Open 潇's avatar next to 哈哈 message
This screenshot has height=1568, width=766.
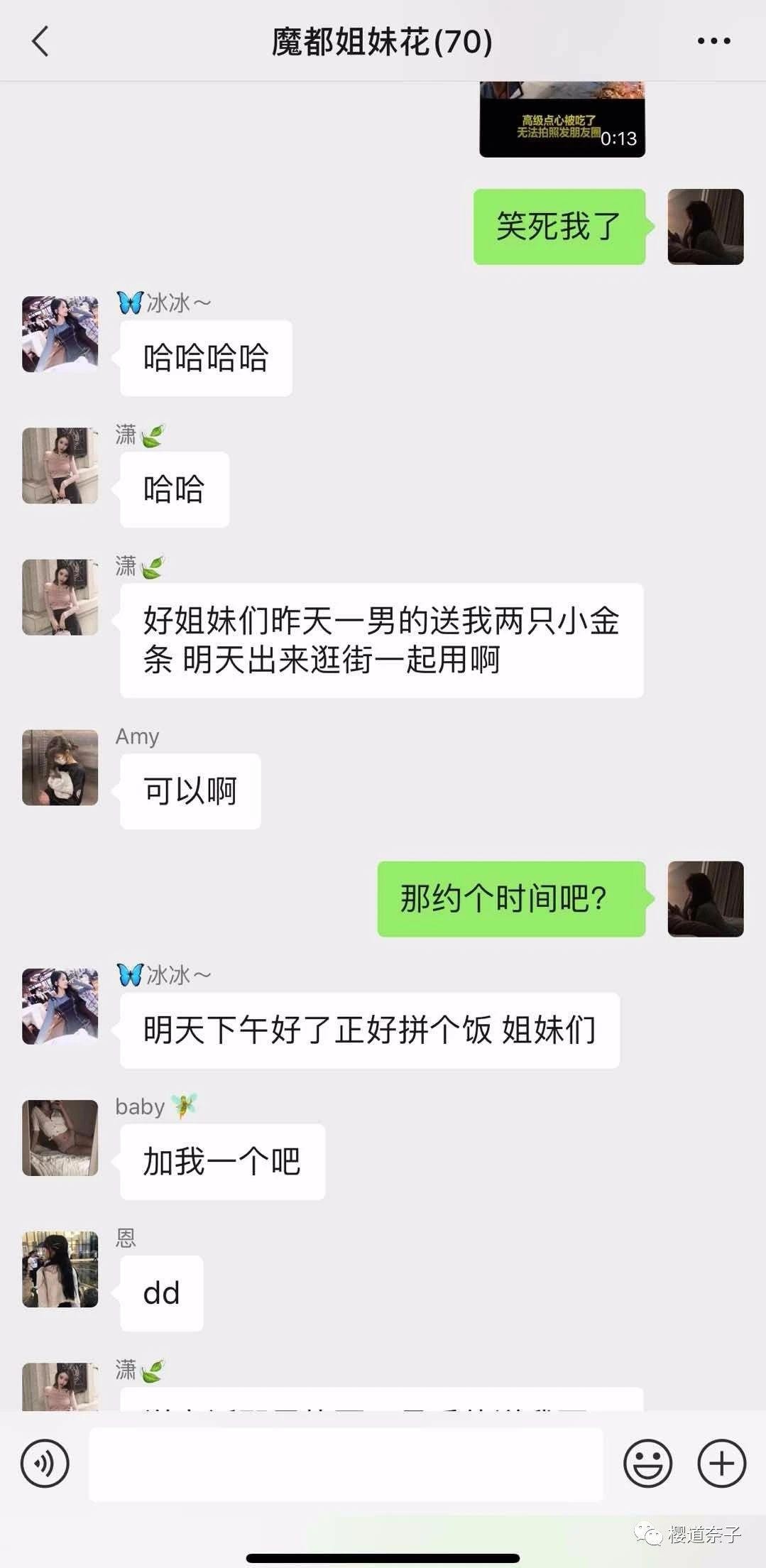point(60,466)
